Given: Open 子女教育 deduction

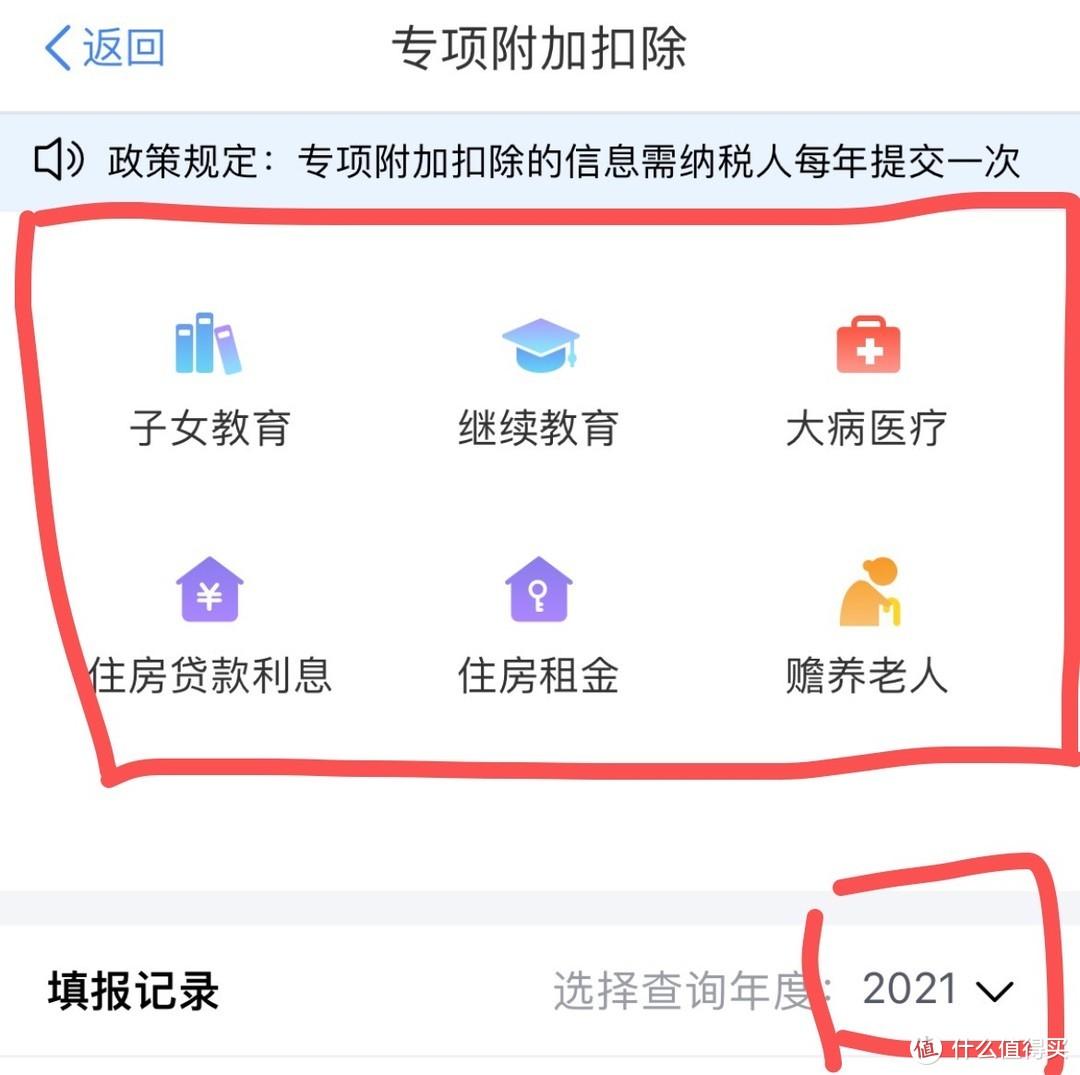Looking at the screenshot, I should (210, 380).
